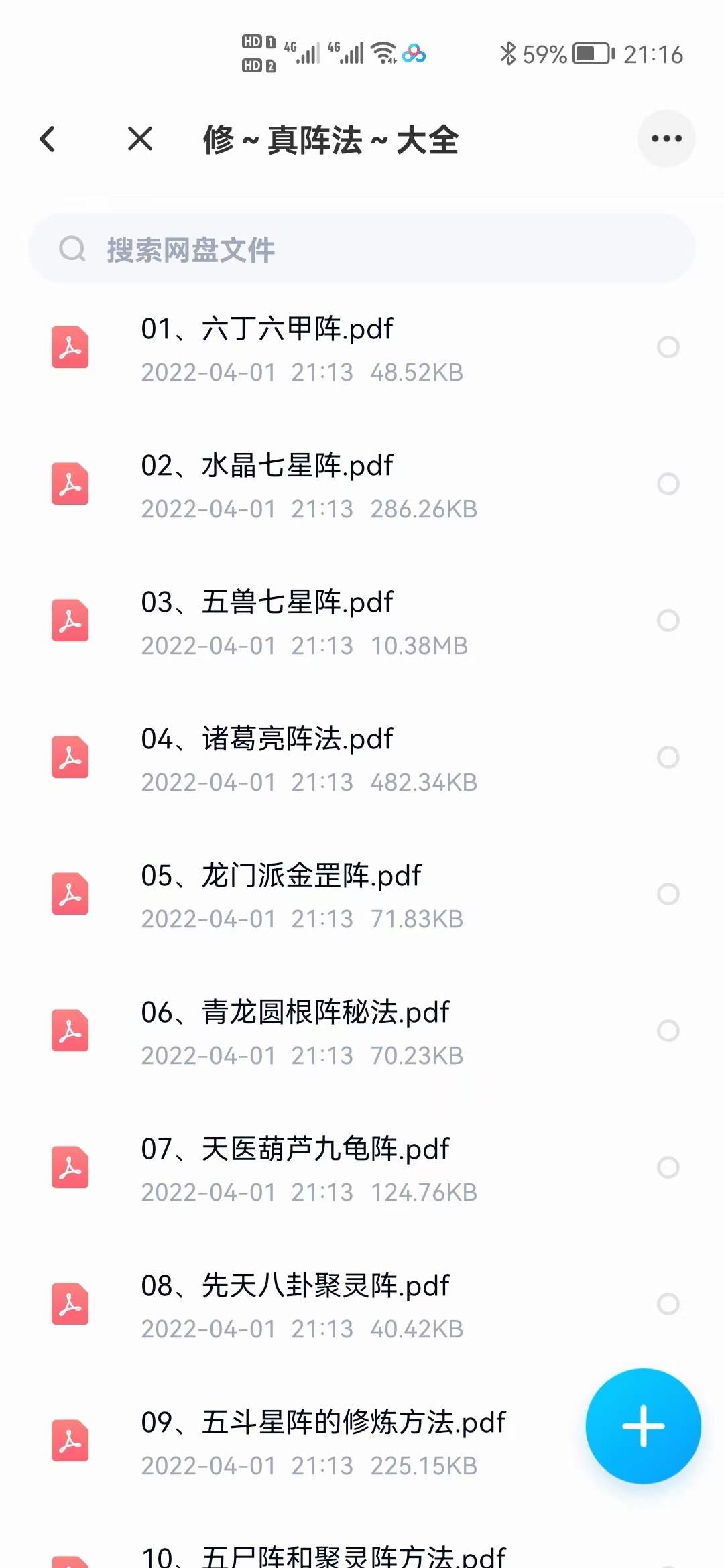Open 07、天医葫芦九龟阵.pdf
Image resolution: width=724 pixels, height=1568 pixels.
tap(335, 1169)
